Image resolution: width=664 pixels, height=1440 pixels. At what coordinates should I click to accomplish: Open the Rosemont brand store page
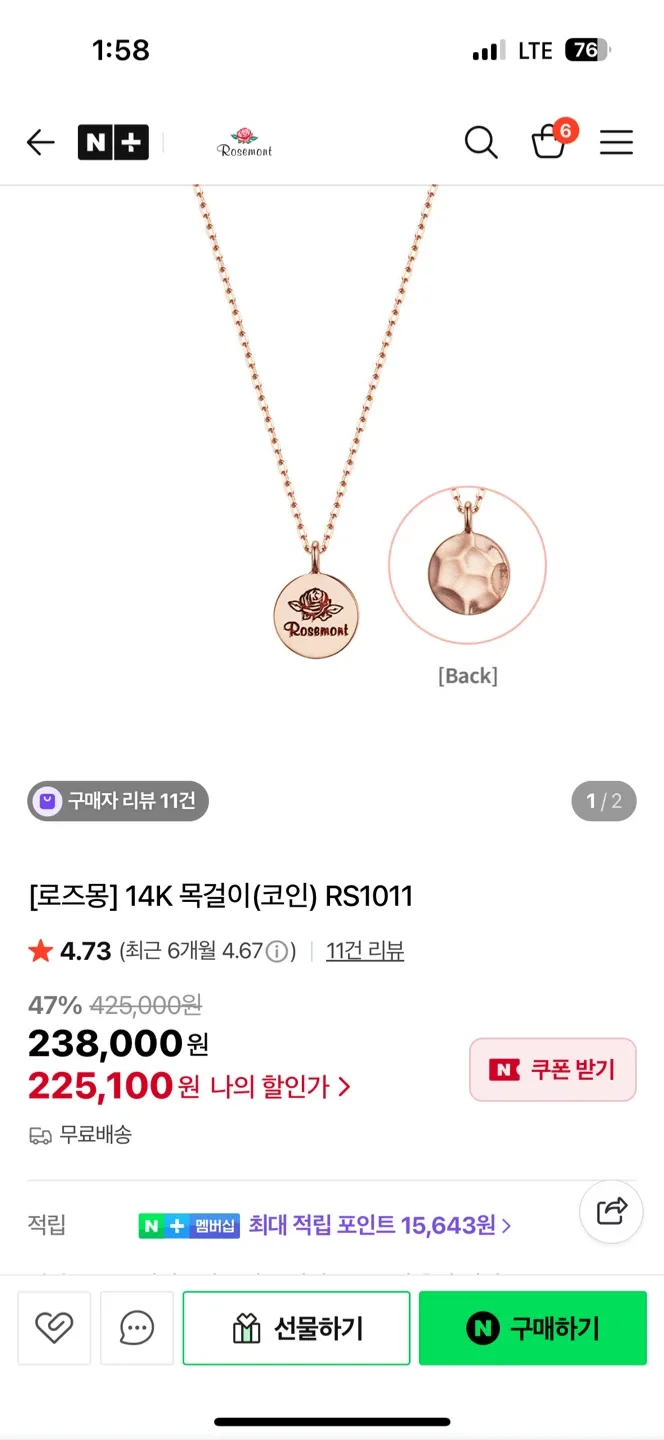point(244,143)
